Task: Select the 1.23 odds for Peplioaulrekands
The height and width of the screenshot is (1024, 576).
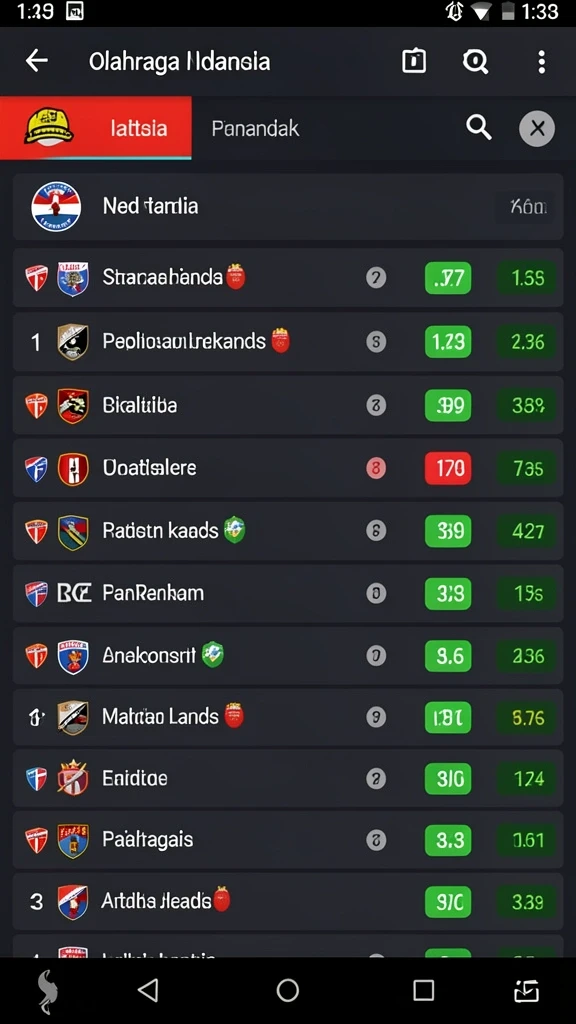Action: pos(448,342)
